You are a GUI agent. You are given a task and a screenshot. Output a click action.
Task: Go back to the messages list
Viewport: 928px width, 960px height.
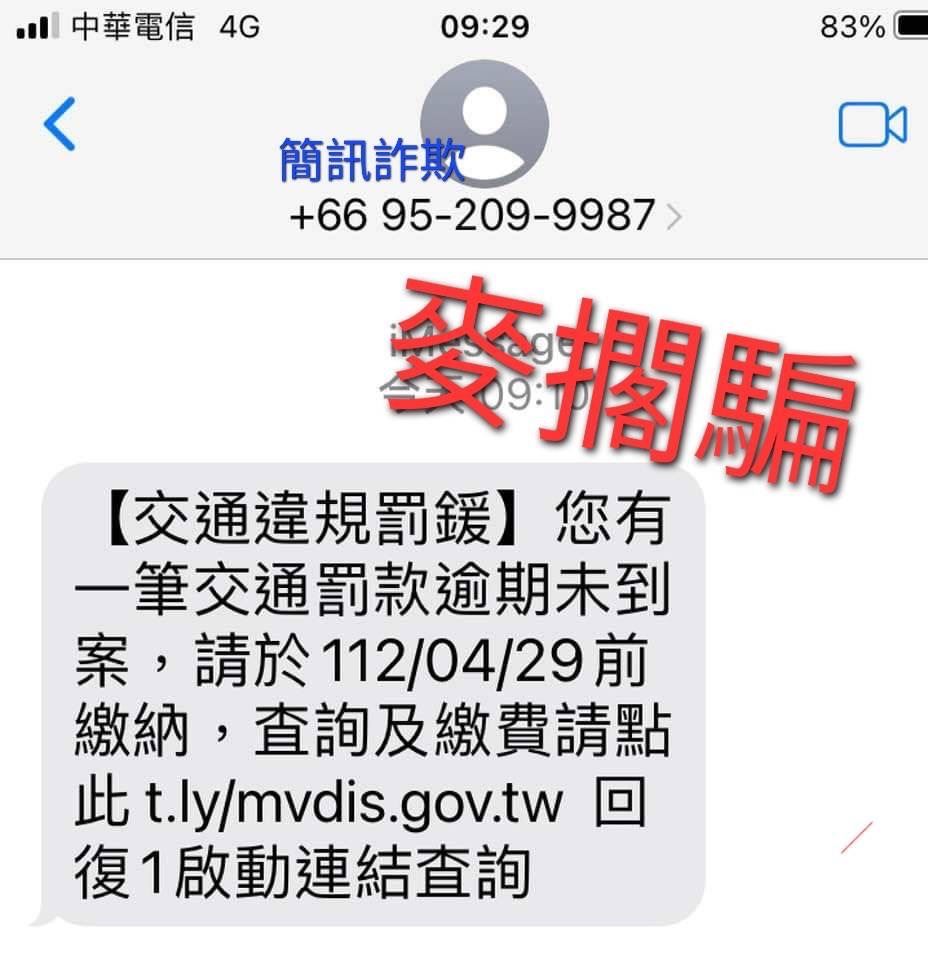[59, 125]
